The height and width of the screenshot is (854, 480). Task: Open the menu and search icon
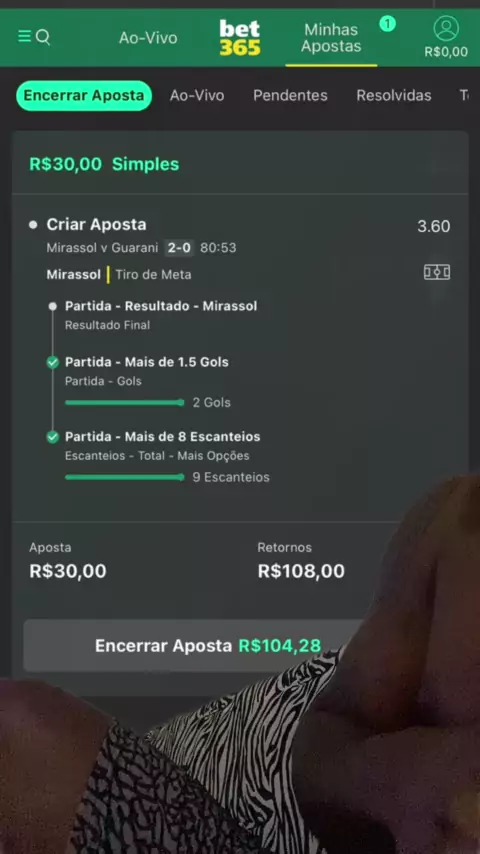pos(34,37)
